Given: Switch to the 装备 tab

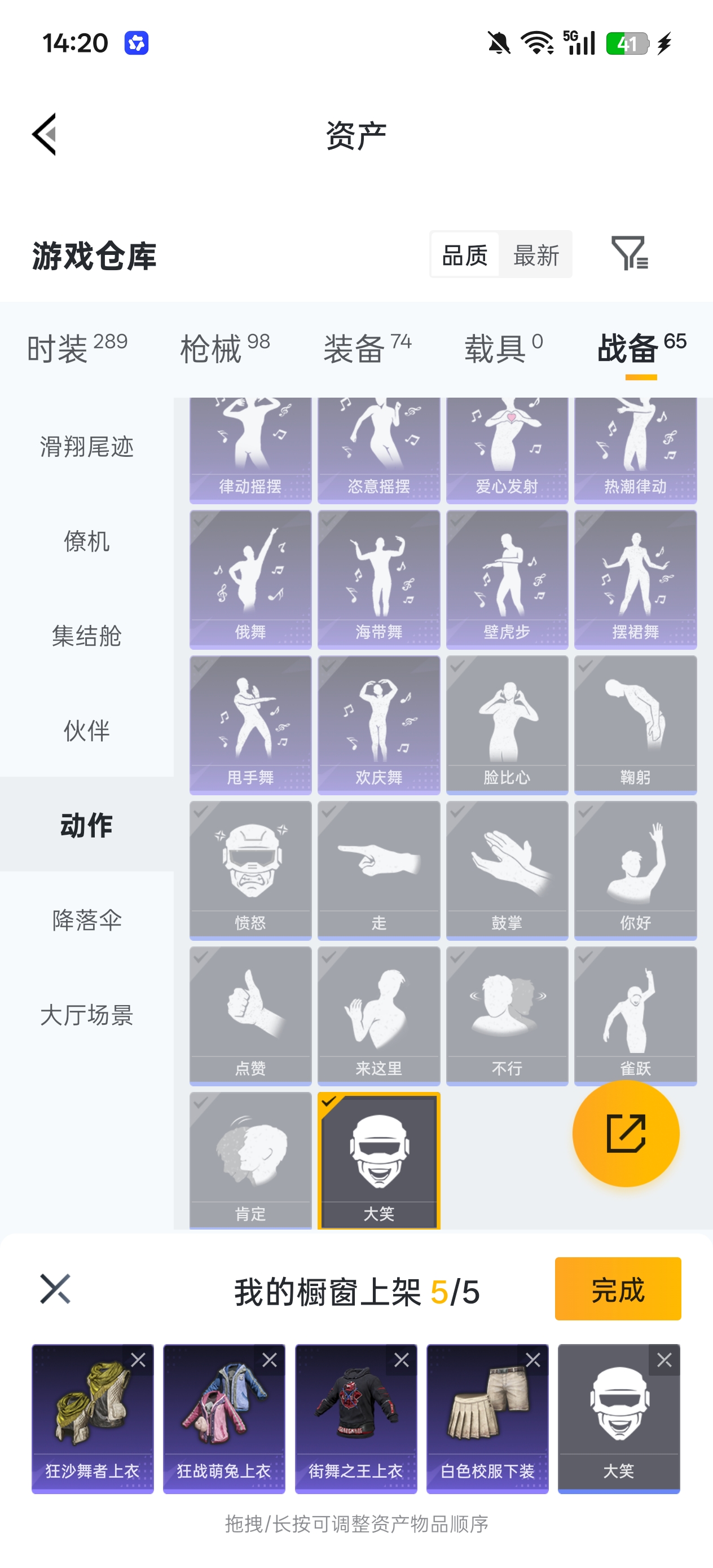Looking at the screenshot, I should pos(367,348).
